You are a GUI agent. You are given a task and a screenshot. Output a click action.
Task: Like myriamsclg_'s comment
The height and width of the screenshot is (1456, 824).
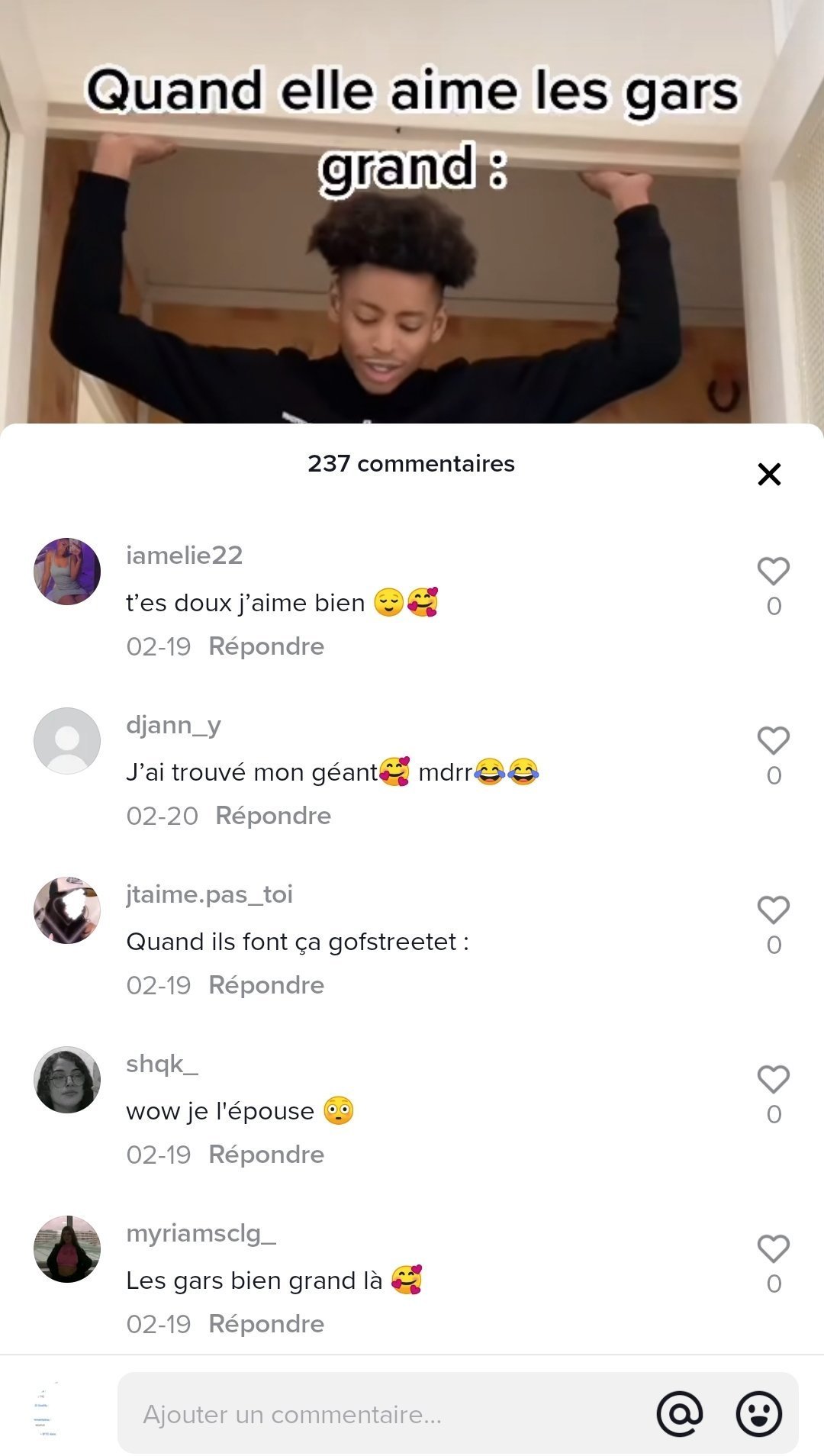[x=773, y=1248]
